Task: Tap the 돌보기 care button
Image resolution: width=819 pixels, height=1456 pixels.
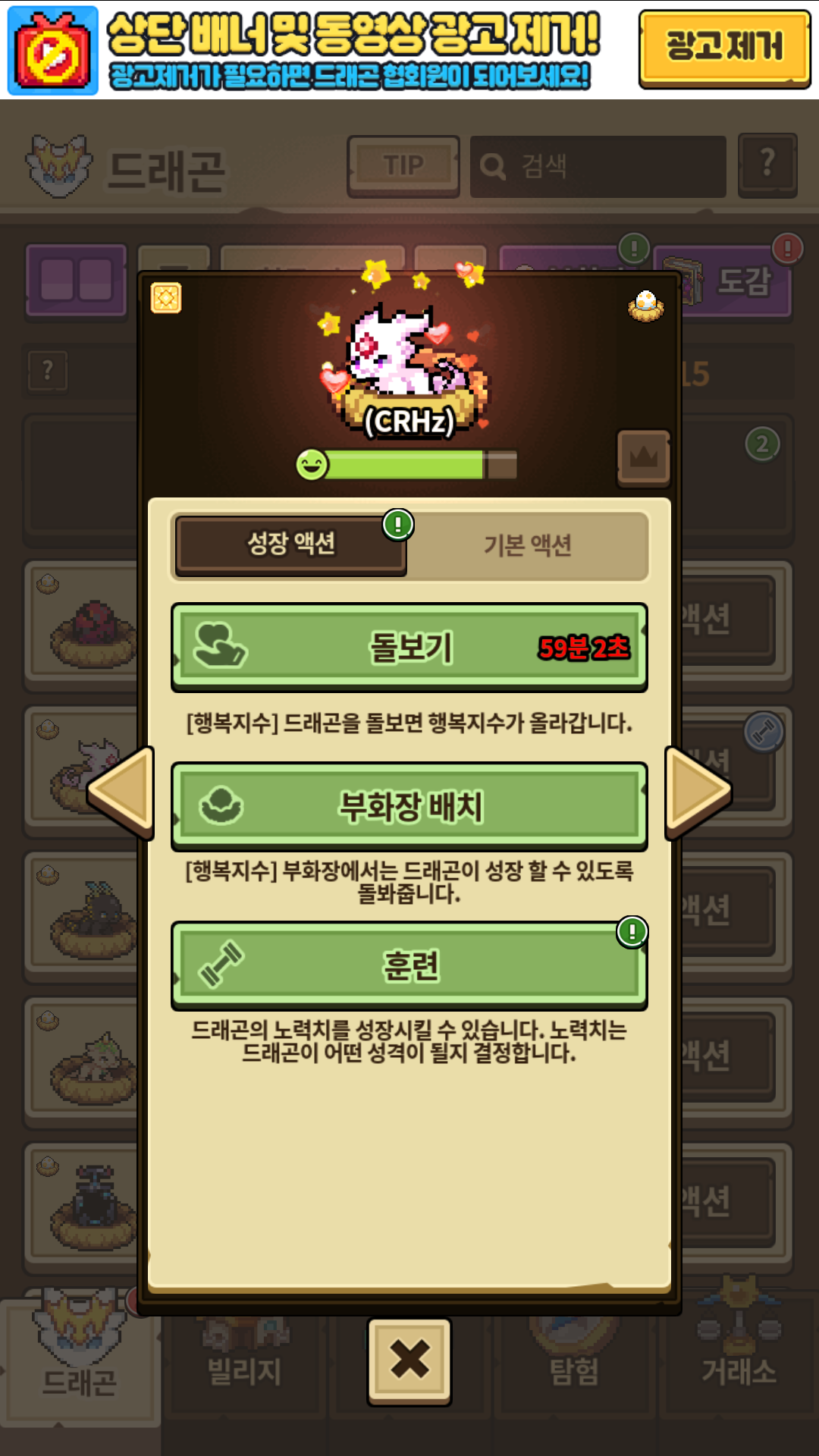Action: [409, 647]
